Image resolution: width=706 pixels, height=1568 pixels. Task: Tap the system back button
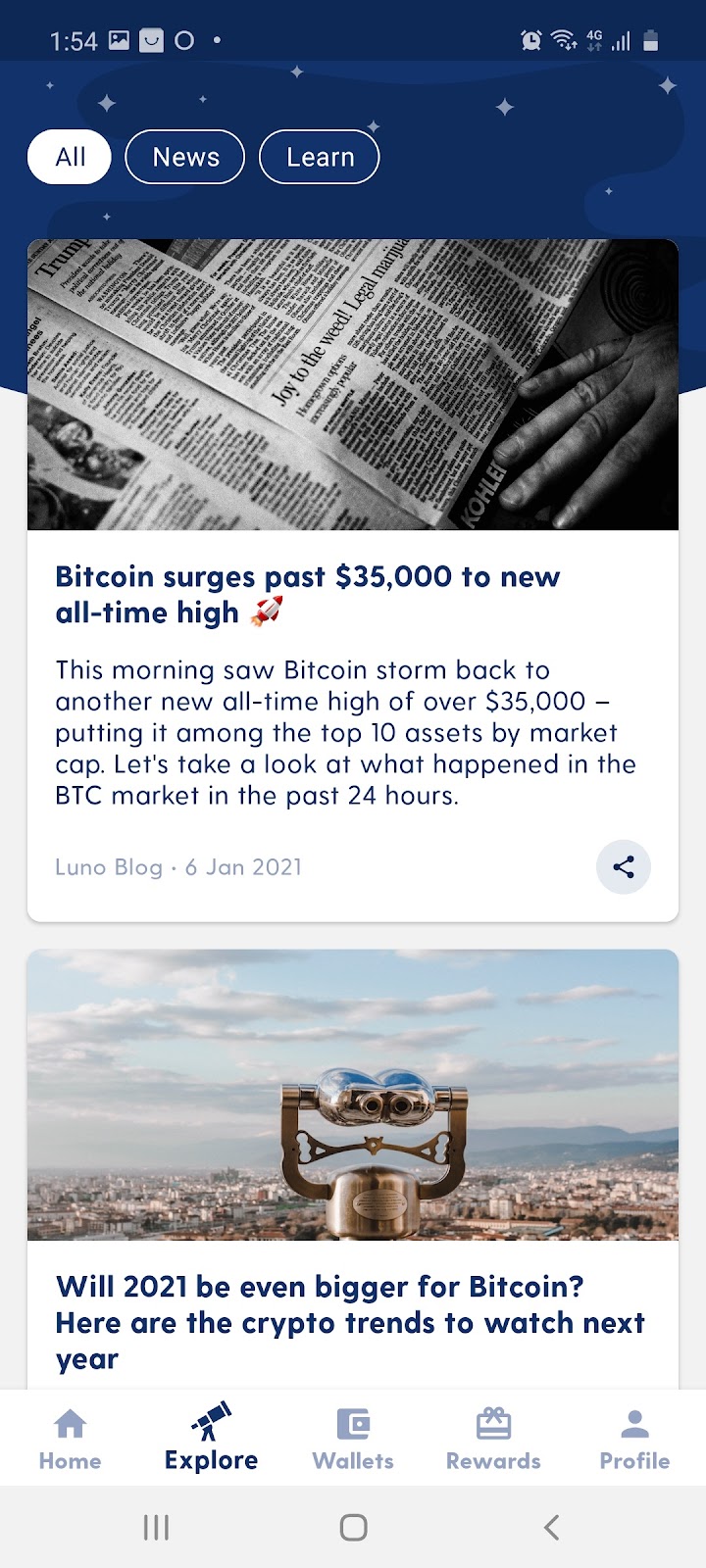551,1527
